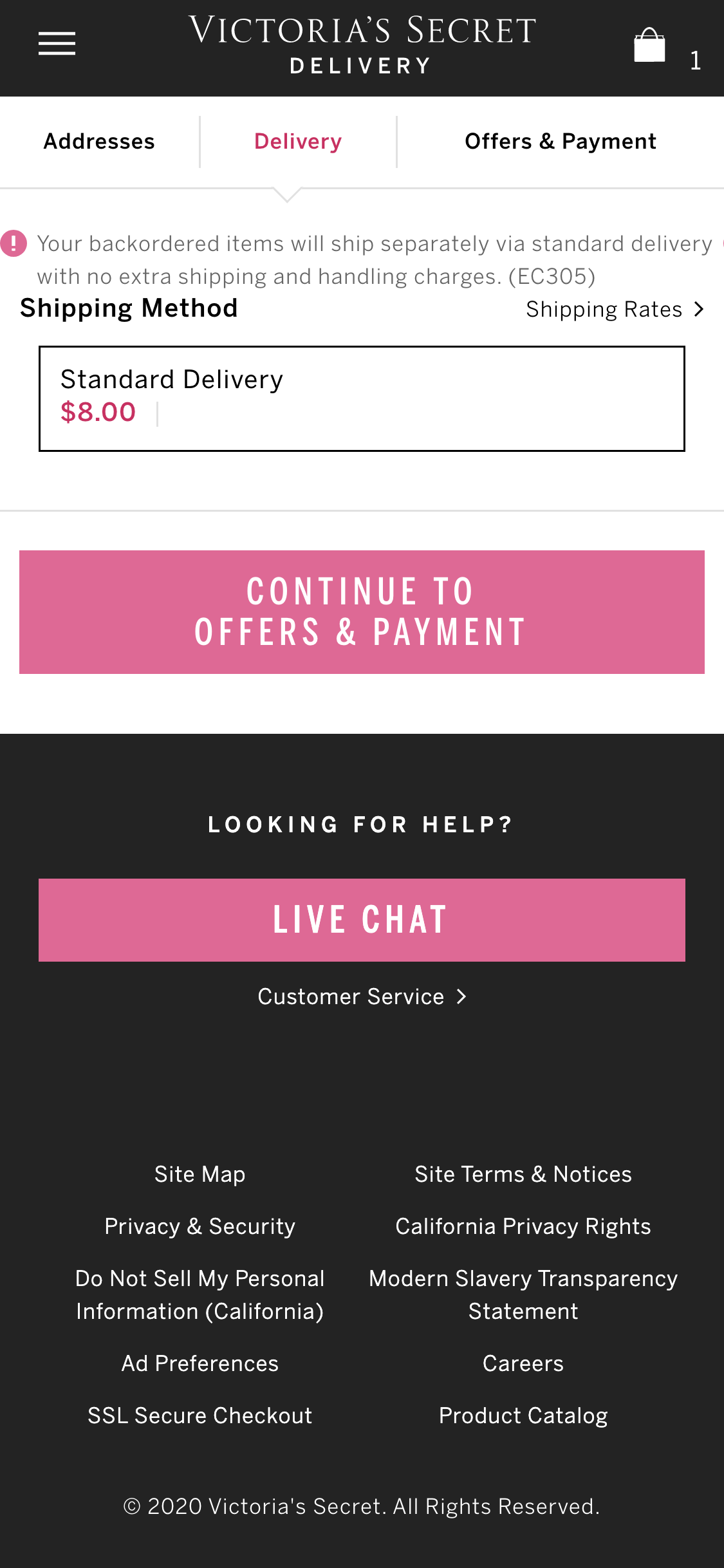
Task: Select the Standard Delivery shipping option
Action: click(362, 397)
